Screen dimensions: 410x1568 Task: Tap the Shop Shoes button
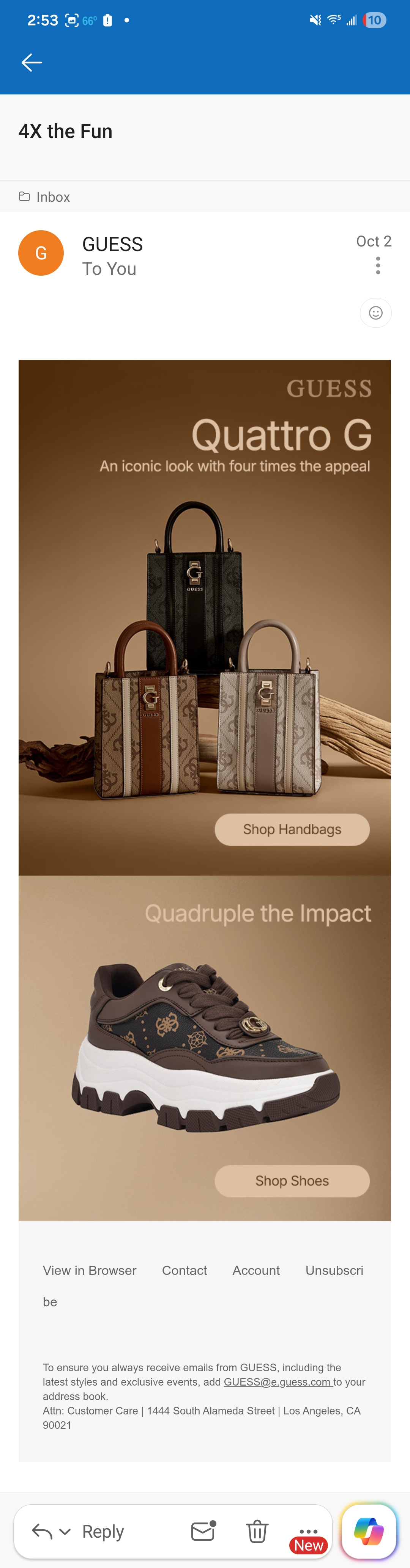tap(292, 1181)
